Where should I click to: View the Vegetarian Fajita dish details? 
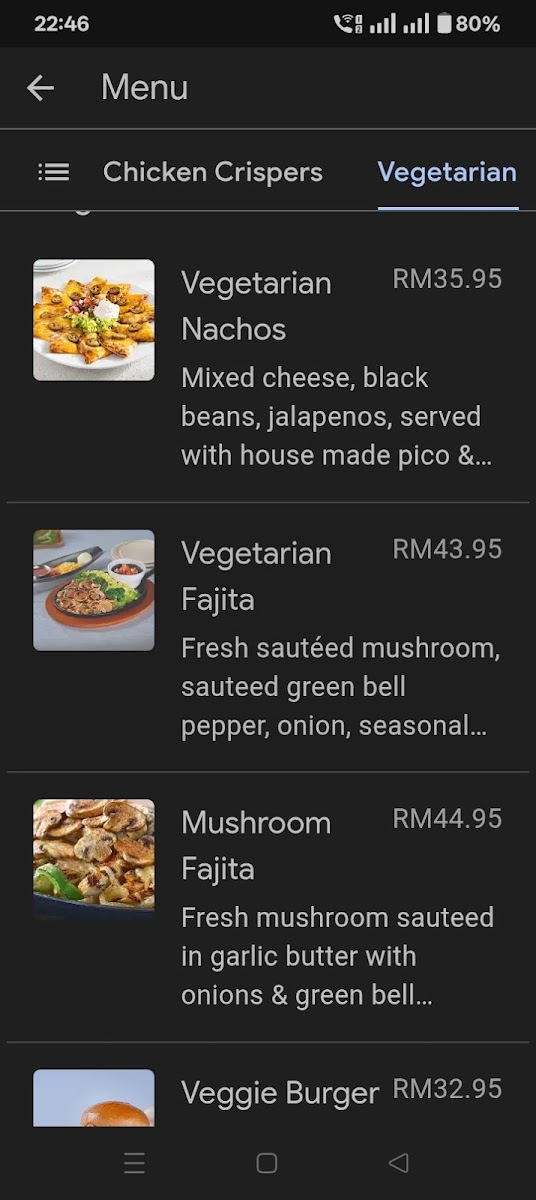coord(268,637)
